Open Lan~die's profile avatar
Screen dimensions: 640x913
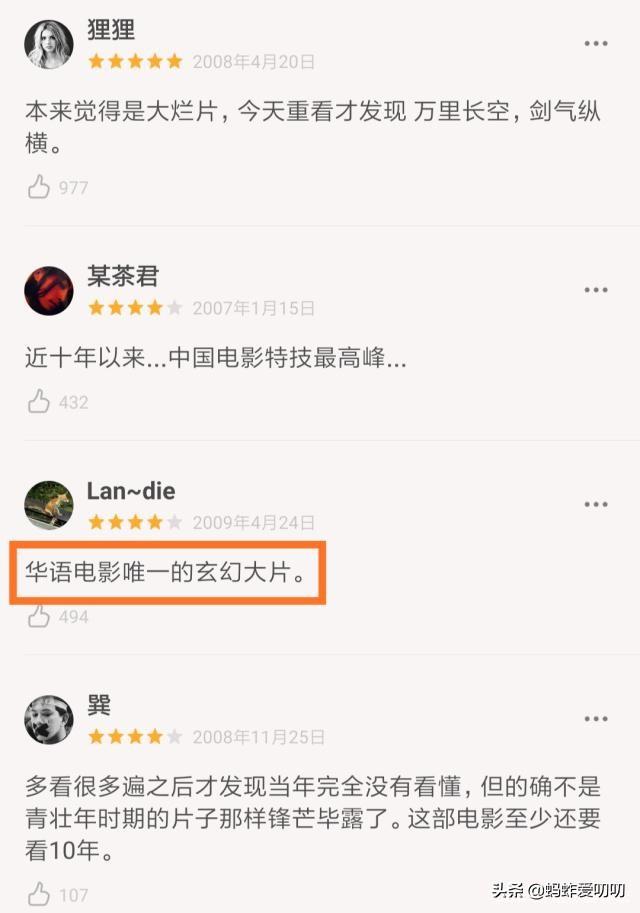coord(49,505)
